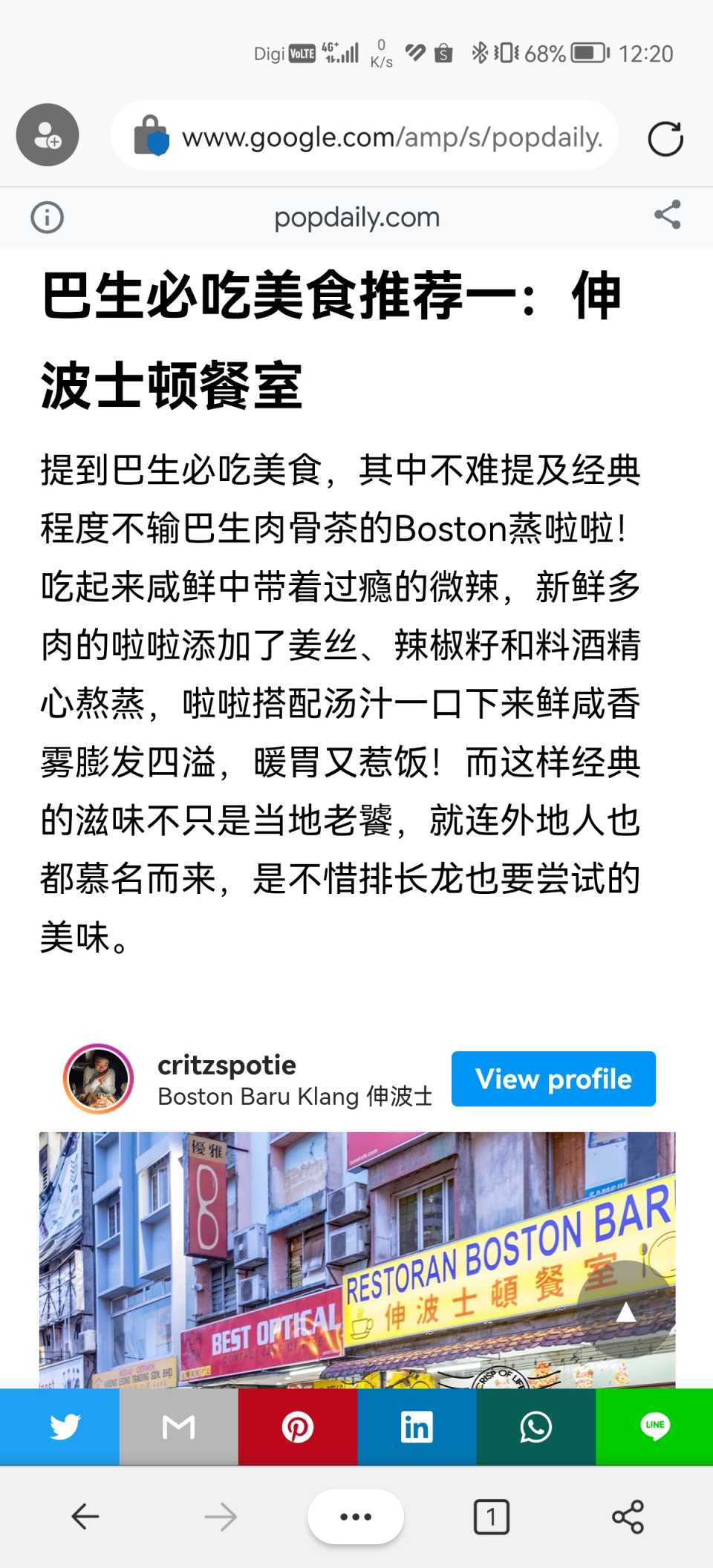The width and height of the screenshot is (713, 1568).
Task: Tap browser share icon in bottom bar
Action: 628,1517
